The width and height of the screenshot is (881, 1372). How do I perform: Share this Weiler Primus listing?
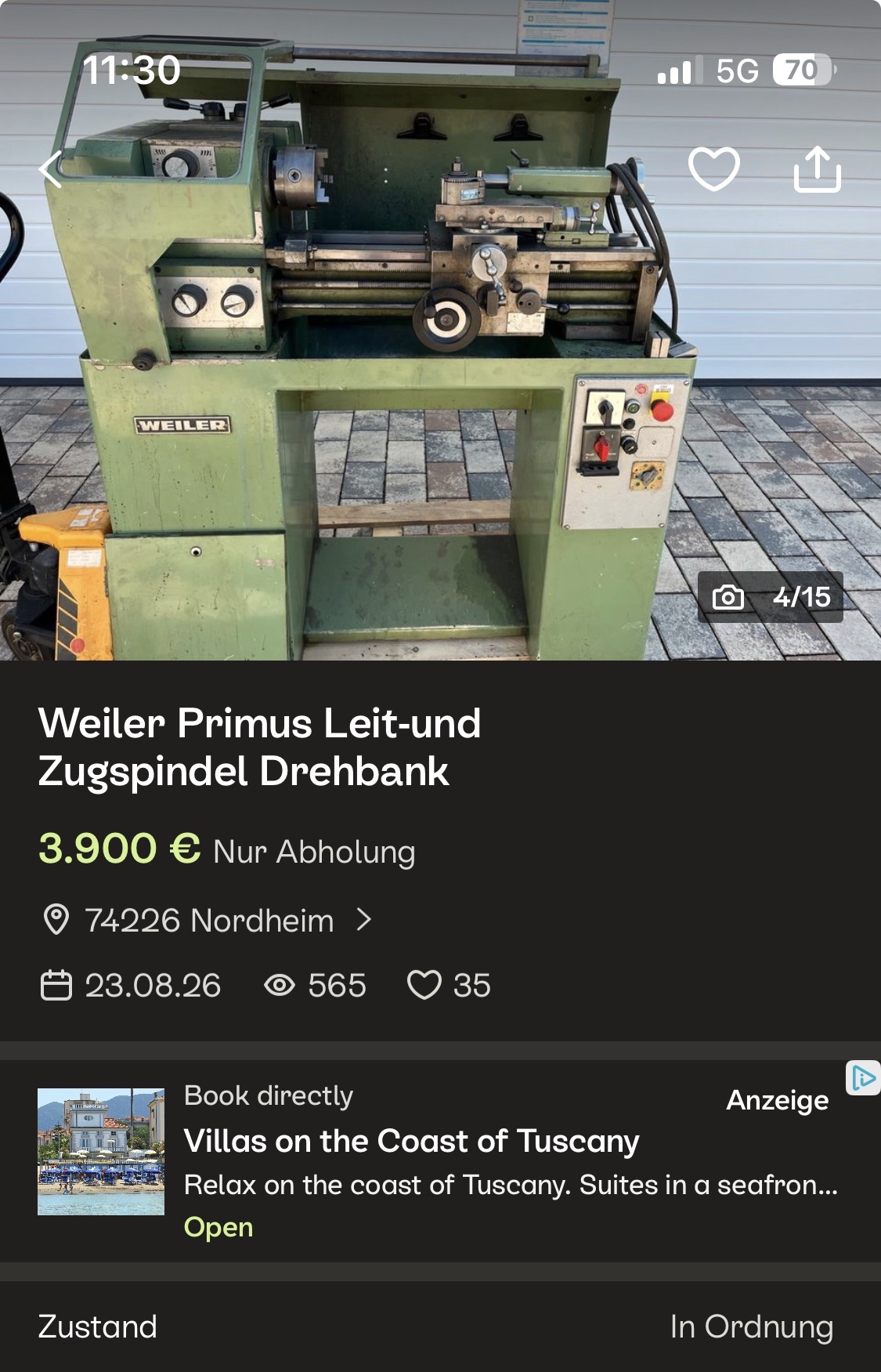click(x=817, y=168)
